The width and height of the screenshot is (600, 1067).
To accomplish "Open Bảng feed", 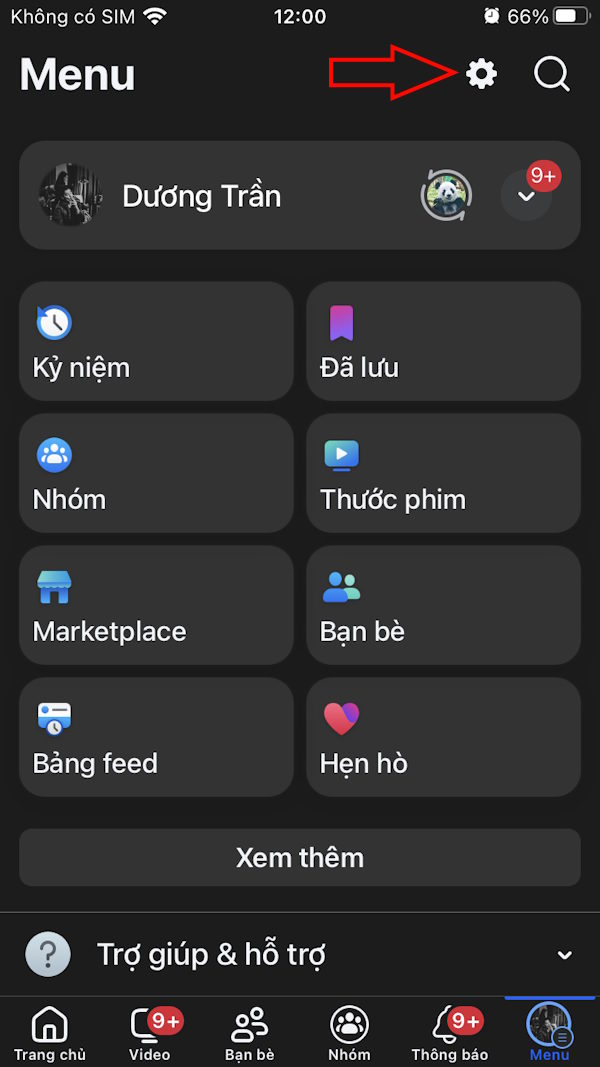I will tap(156, 737).
